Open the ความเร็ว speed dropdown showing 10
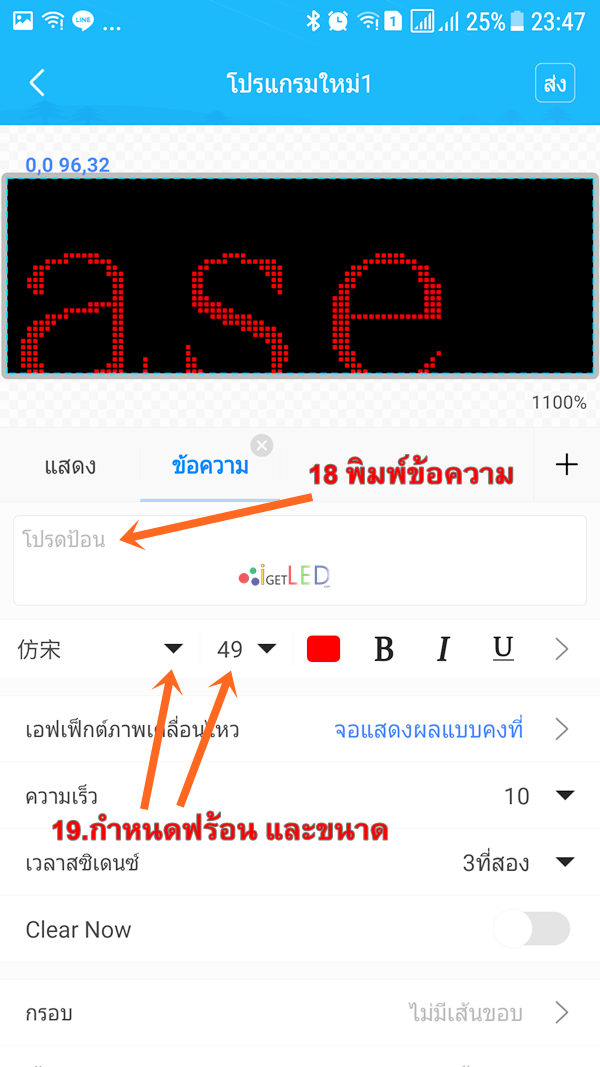The image size is (600, 1067). pos(540,796)
